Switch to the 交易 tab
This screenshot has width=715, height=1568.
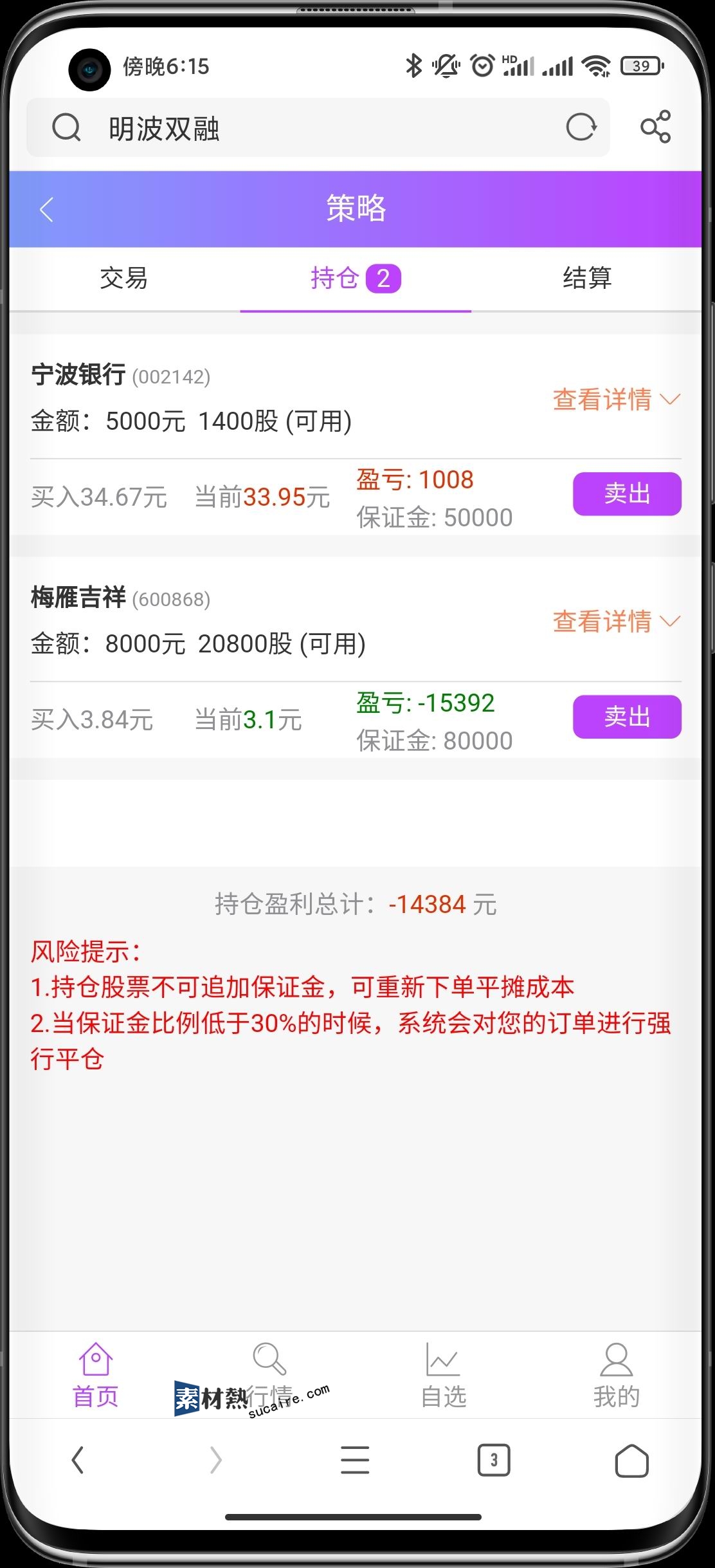pos(124,279)
